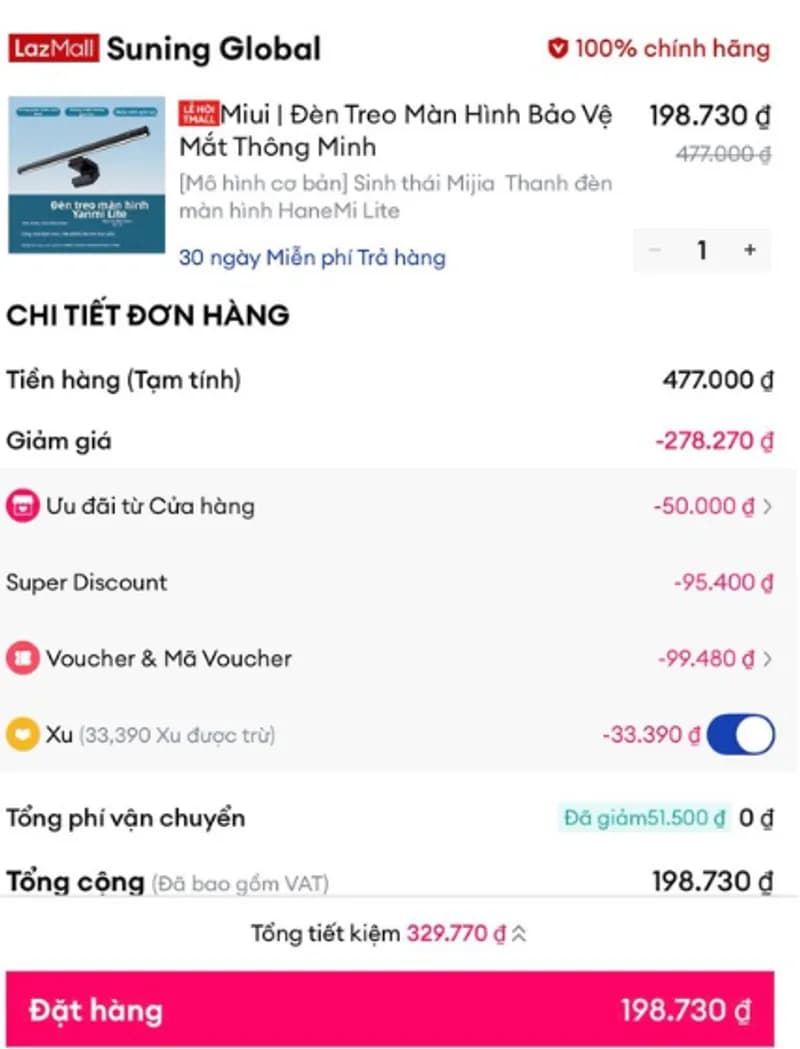Expand the Tổng tiết kiệm savings summary

(x=519, y=934)
